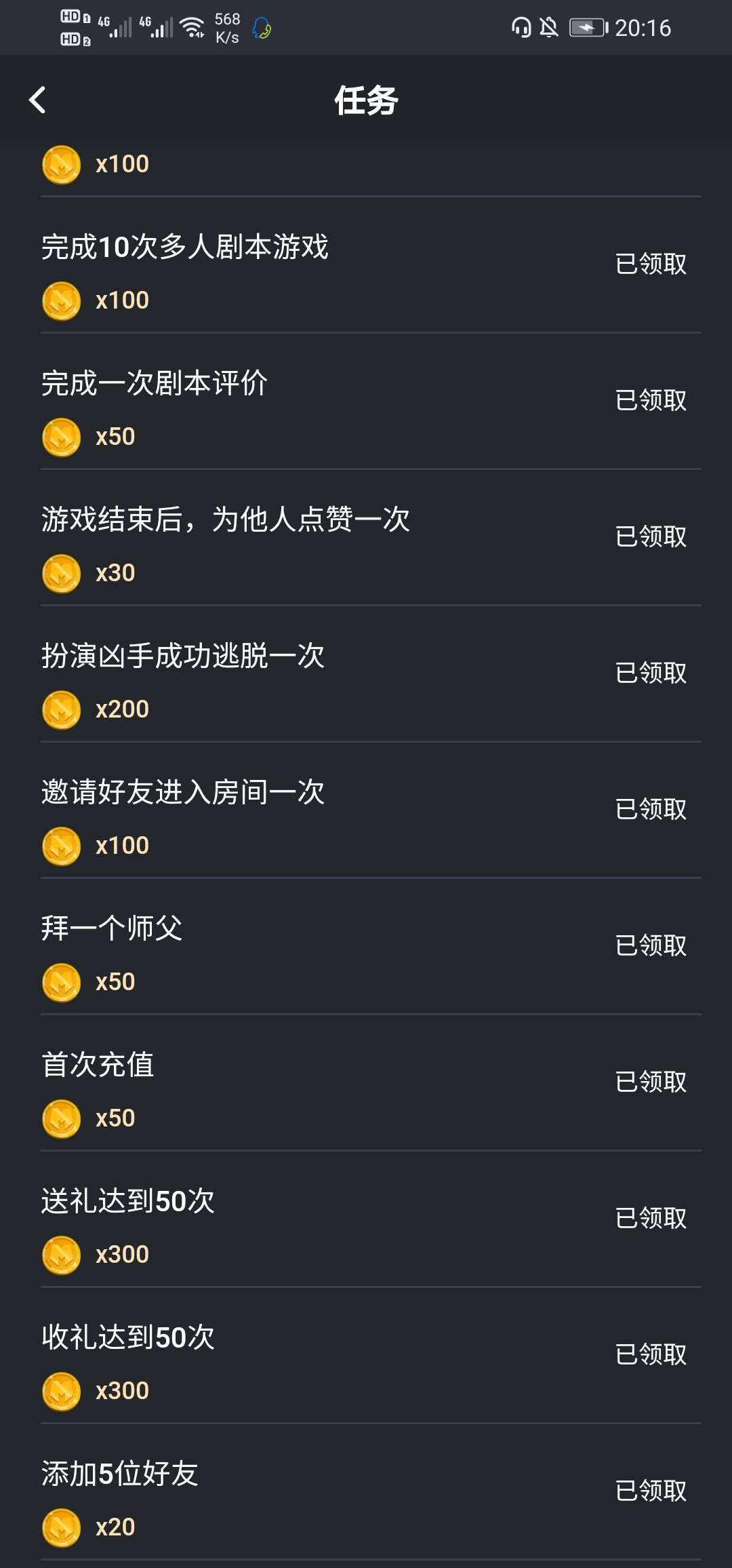Click the coin icon beside 收礼达到50次 reward
Viewport: 732px width, 1568px height.
coord(62,1389)
